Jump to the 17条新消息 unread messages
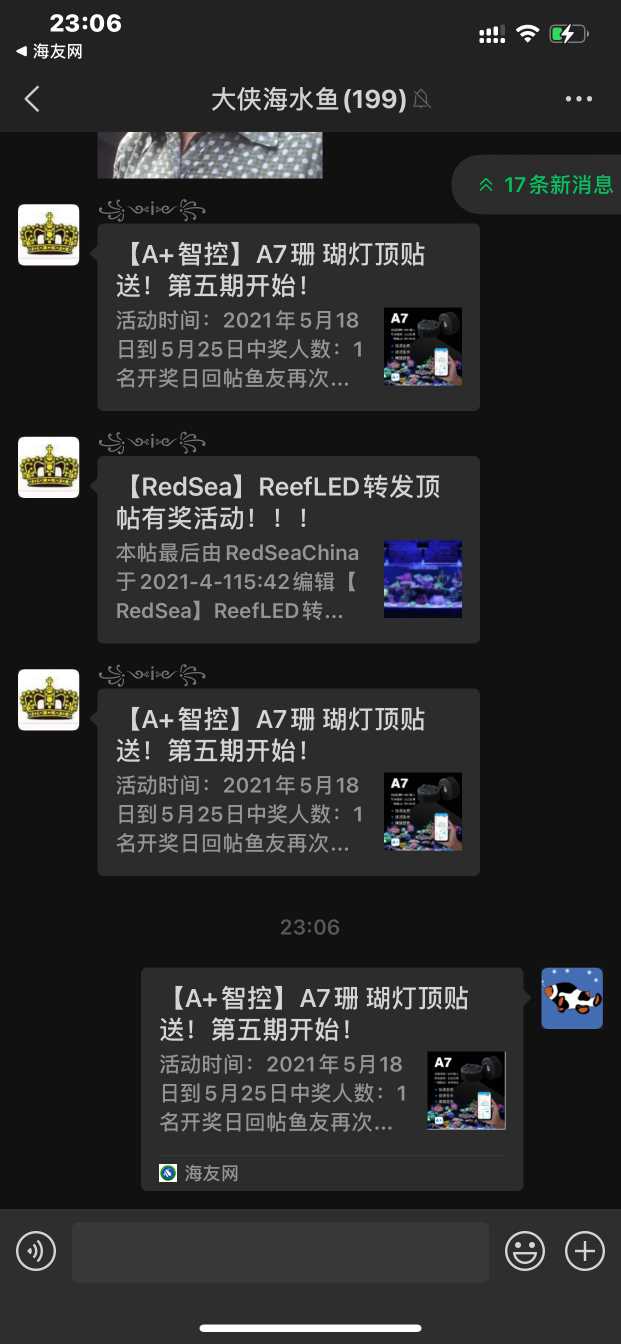Image resolution: width=621 pixels, height=1344 pixels. (545, 185)
